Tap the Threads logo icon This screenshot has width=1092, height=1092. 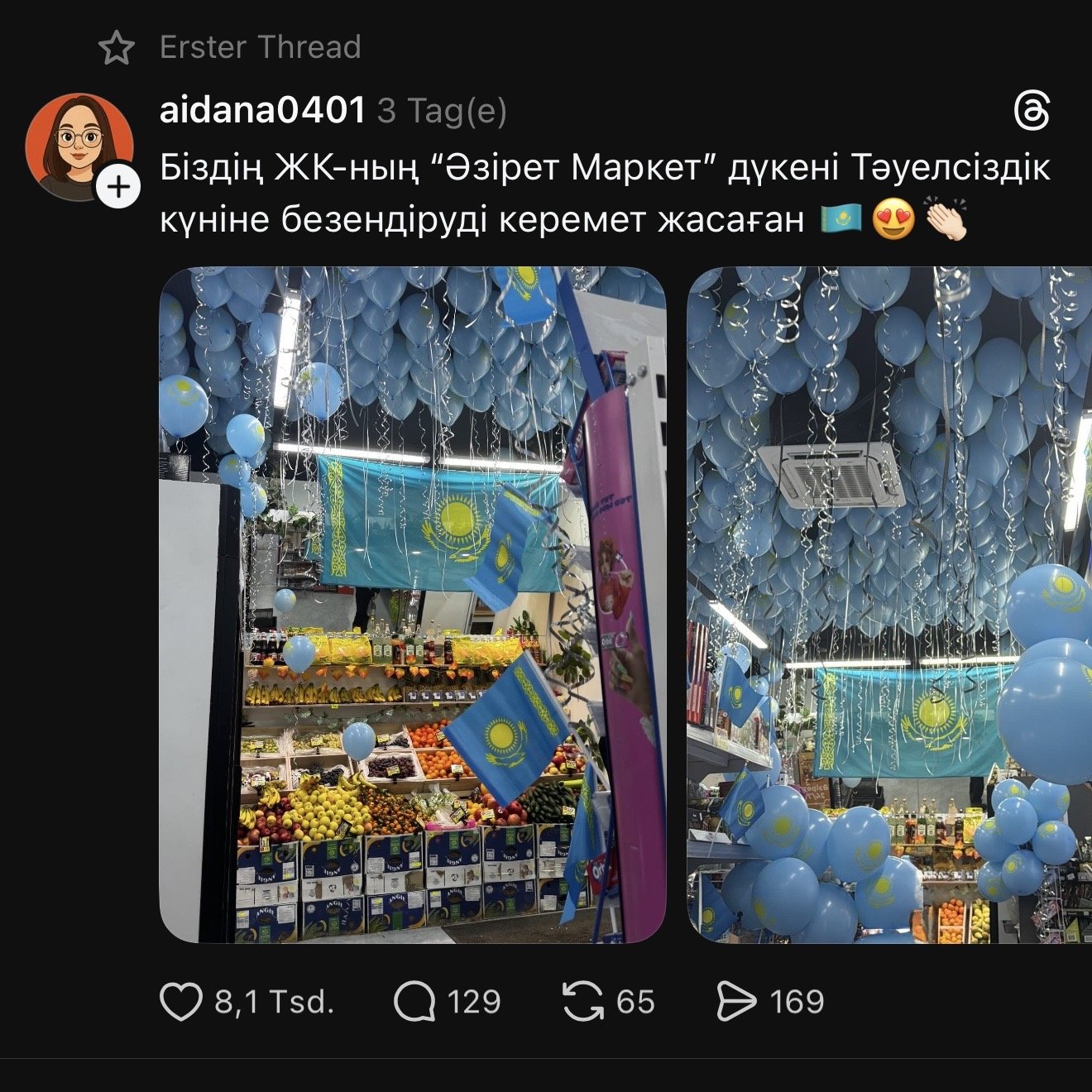point(1032,112)
